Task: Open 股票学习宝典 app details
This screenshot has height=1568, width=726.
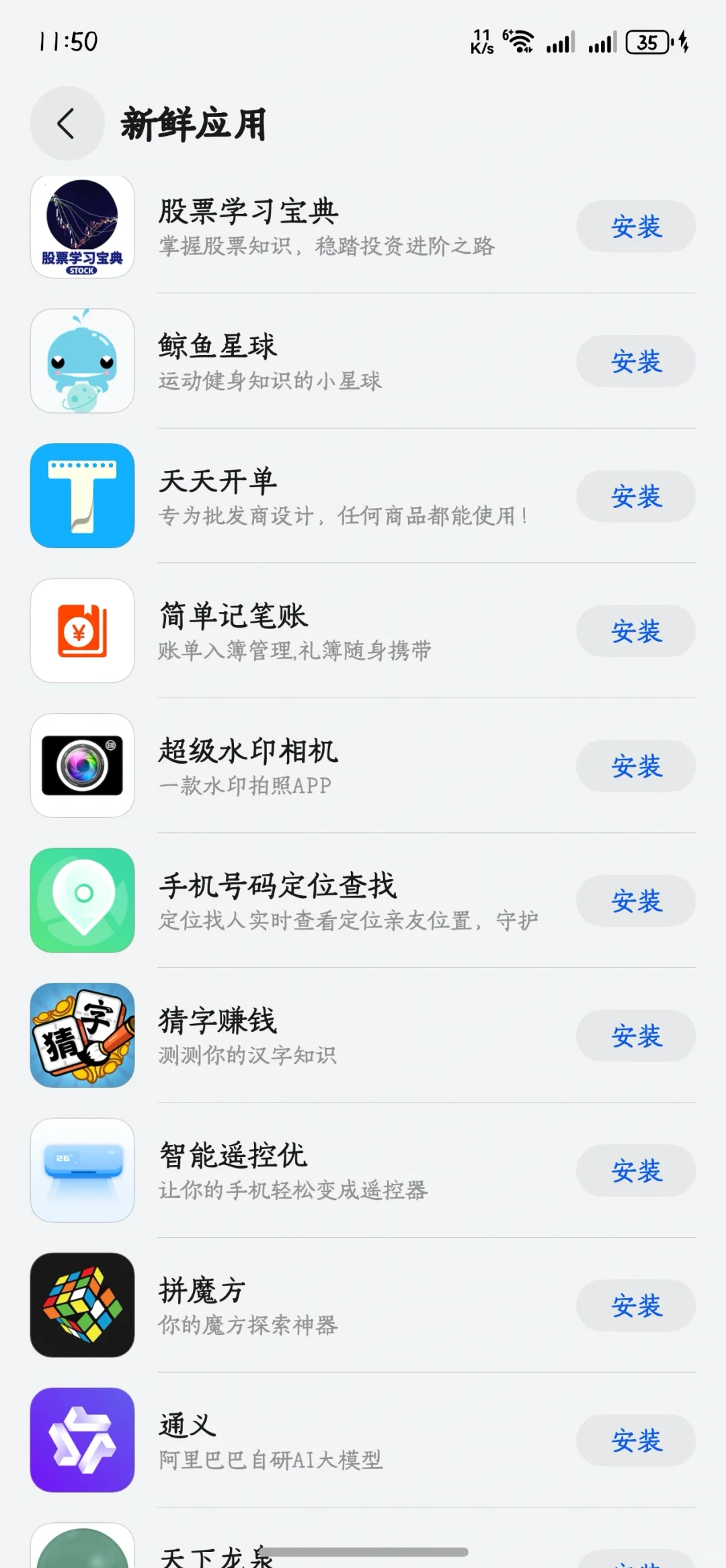Action: [249, 212]
